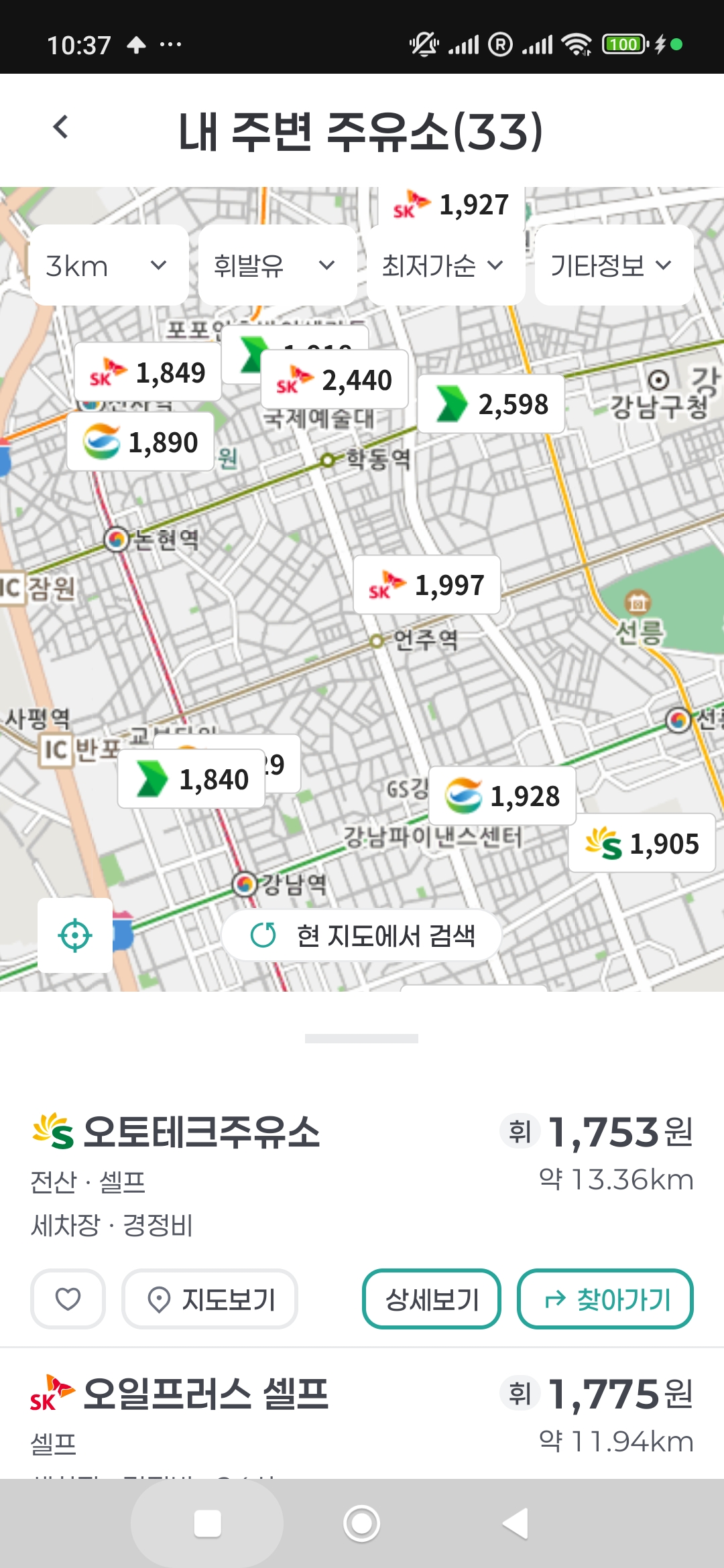Open 상세보기 for 오토테크주유소
Viewport: 724px width, 1568px height.
[x=432, y=1299]
